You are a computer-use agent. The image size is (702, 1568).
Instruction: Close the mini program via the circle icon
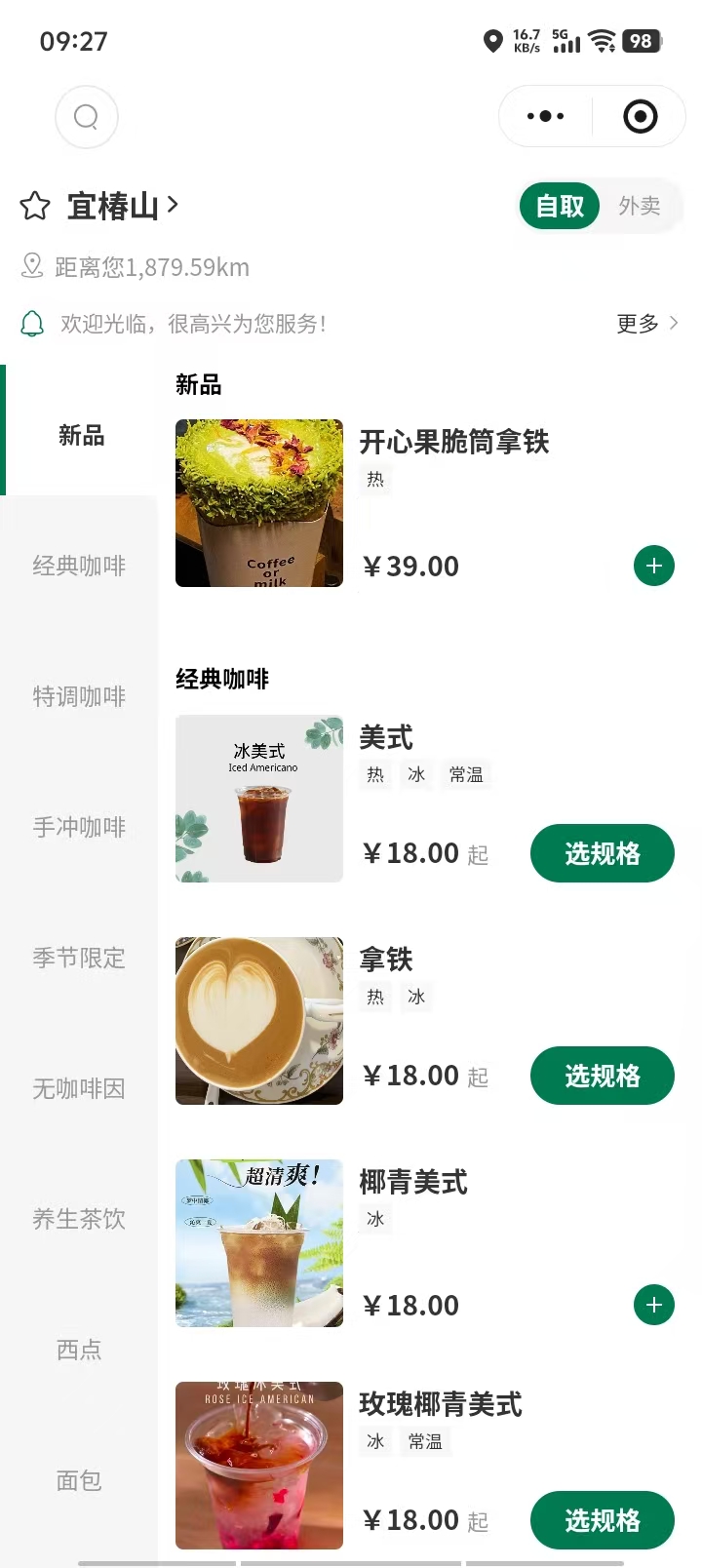tap(640, 117)
